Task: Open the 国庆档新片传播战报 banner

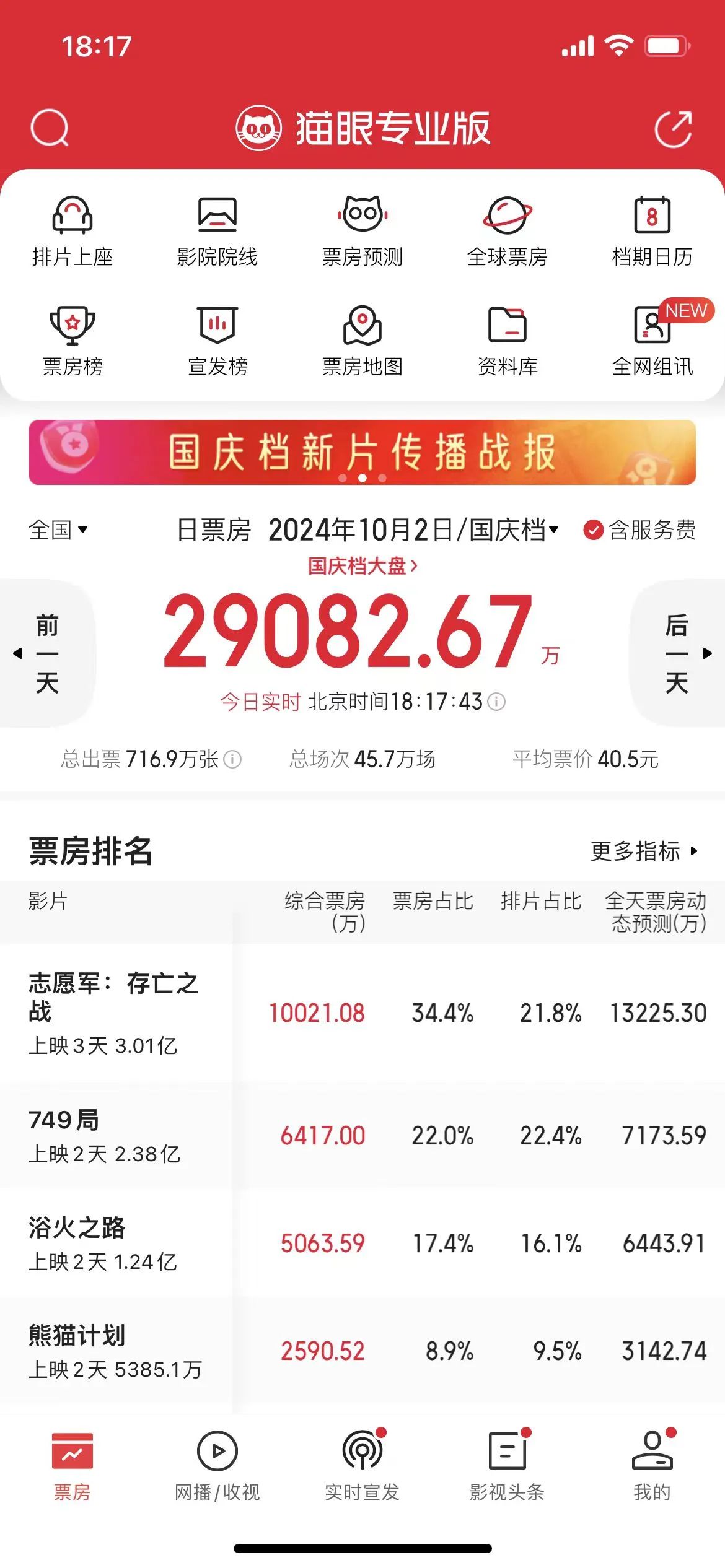Action: (362, 452)
